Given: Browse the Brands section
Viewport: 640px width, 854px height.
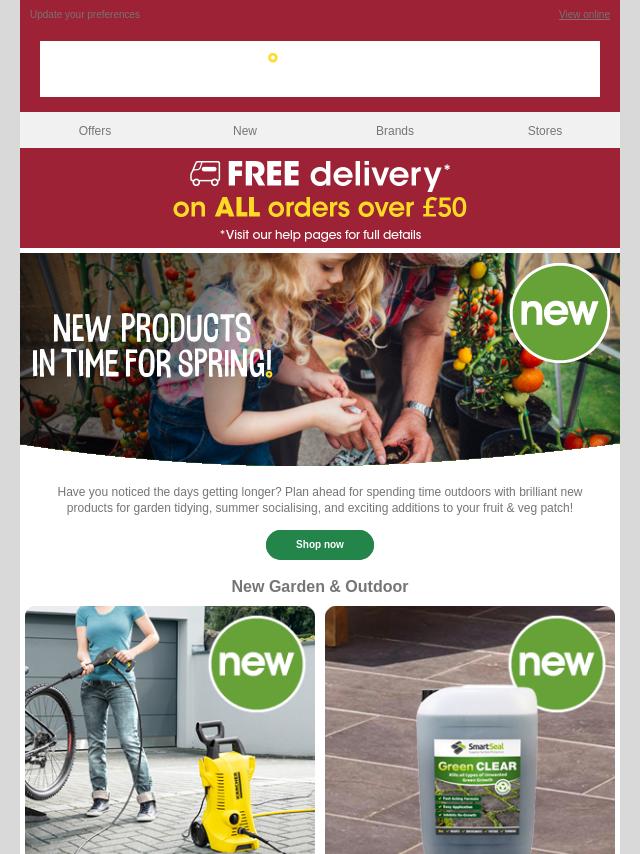Looking at the screenshot, I should 395,131.
